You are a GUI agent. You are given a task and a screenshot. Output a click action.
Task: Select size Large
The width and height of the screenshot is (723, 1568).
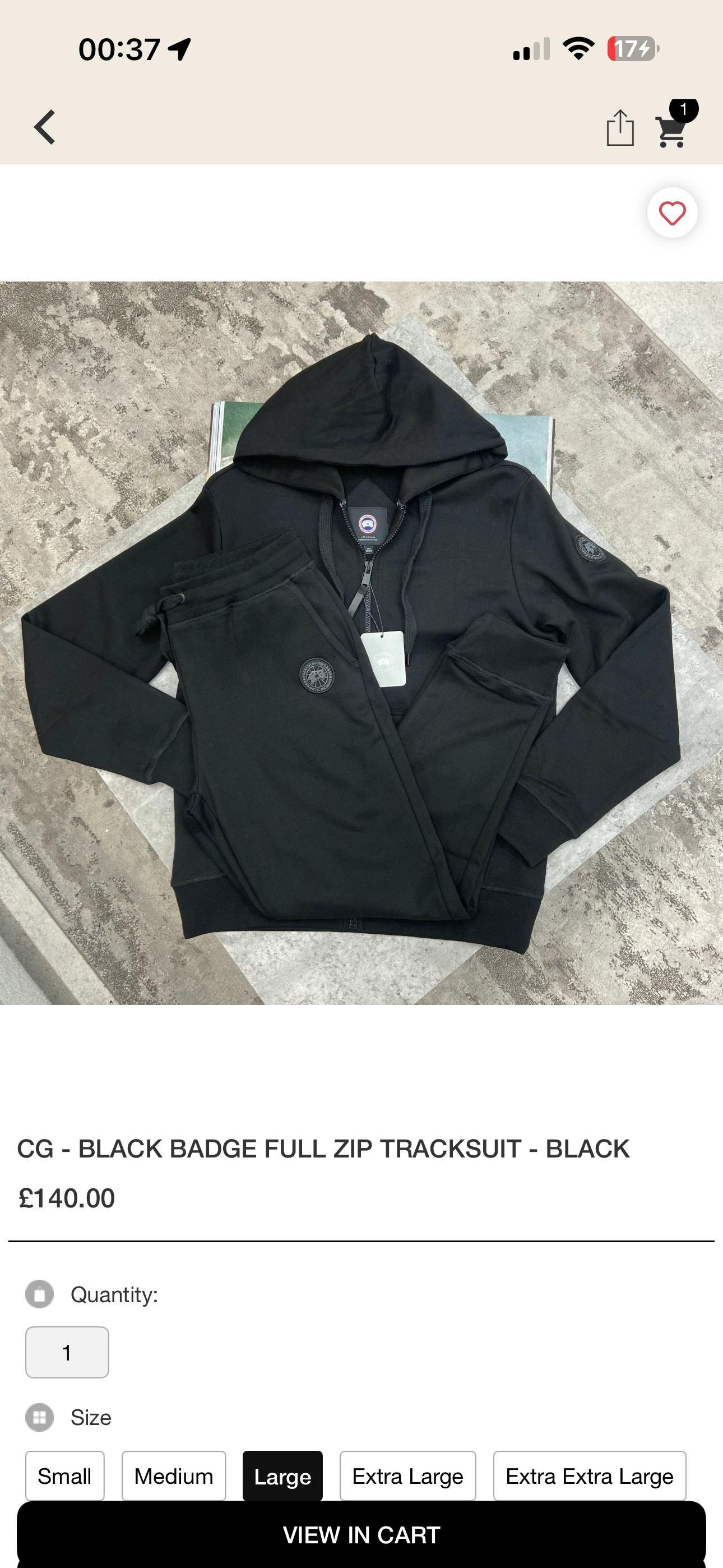pyautogui.click(x=282, y=1475)
